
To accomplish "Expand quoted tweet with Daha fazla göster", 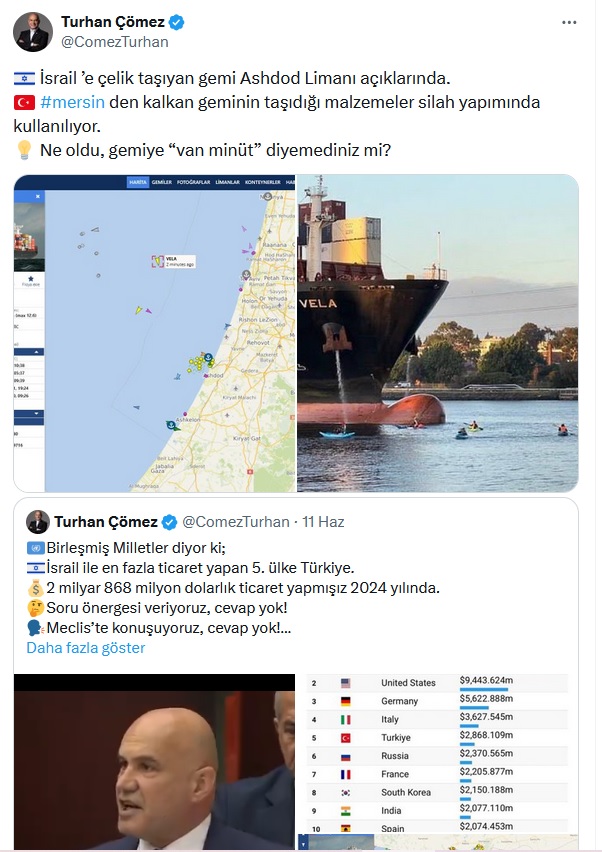I will 86,648.
